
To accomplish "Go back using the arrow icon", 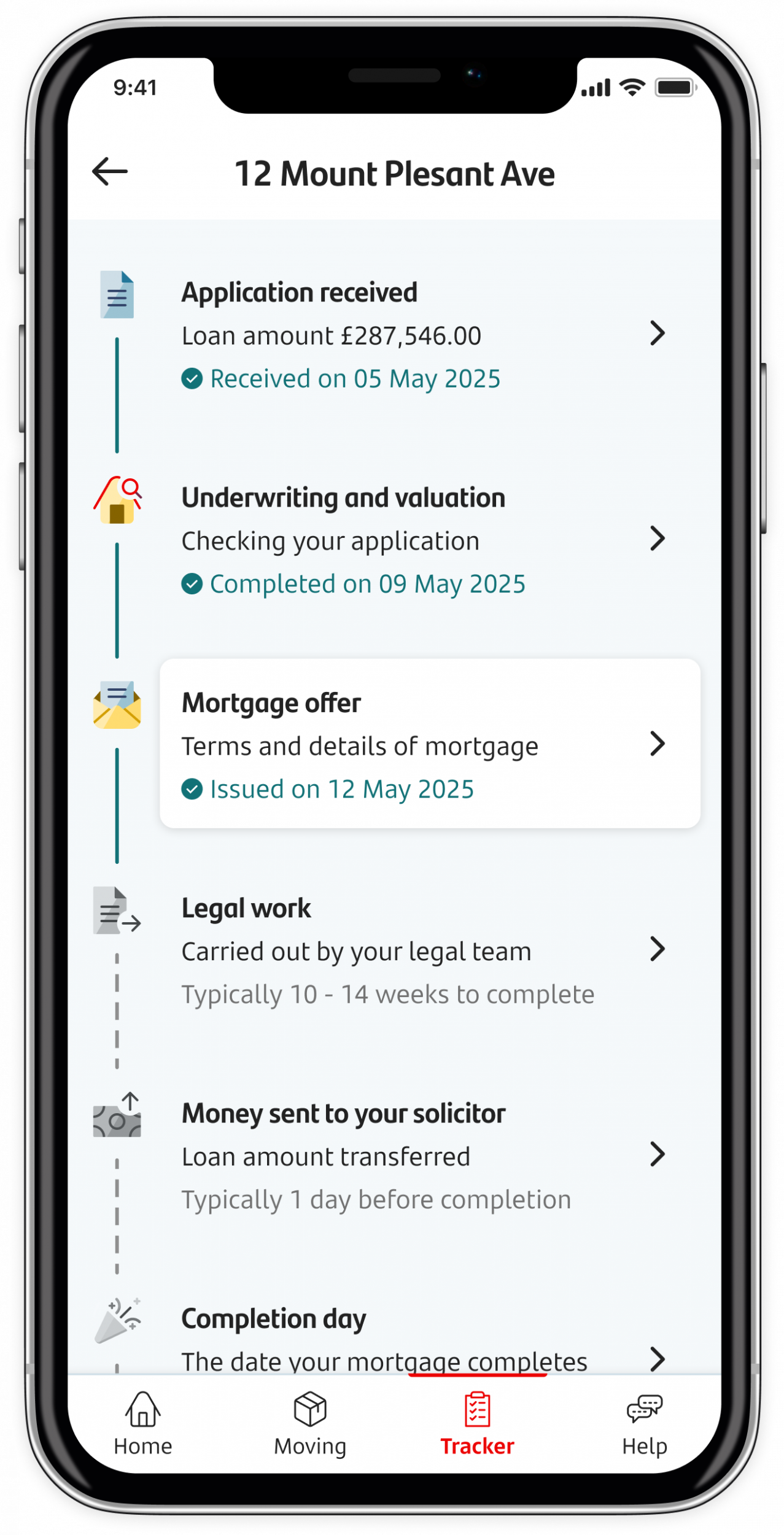I will (110, 172).
